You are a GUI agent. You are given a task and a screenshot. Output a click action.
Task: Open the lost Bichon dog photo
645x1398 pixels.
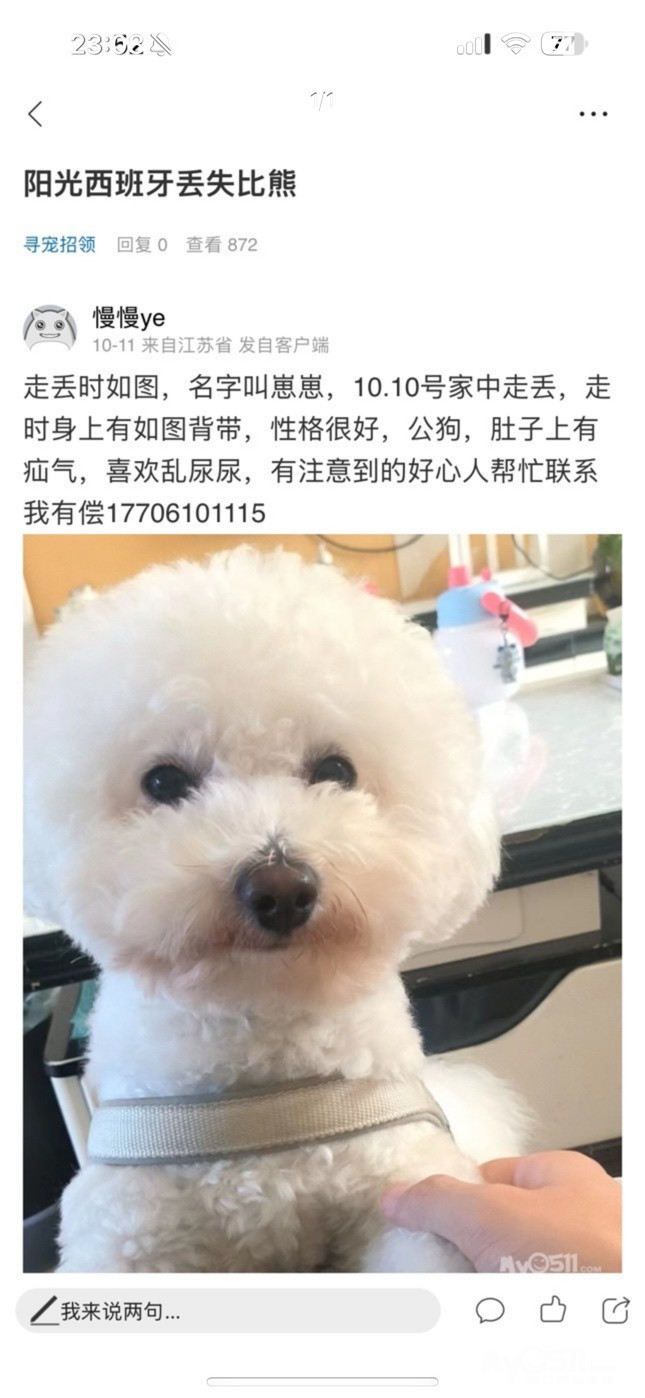click(322, 903)
